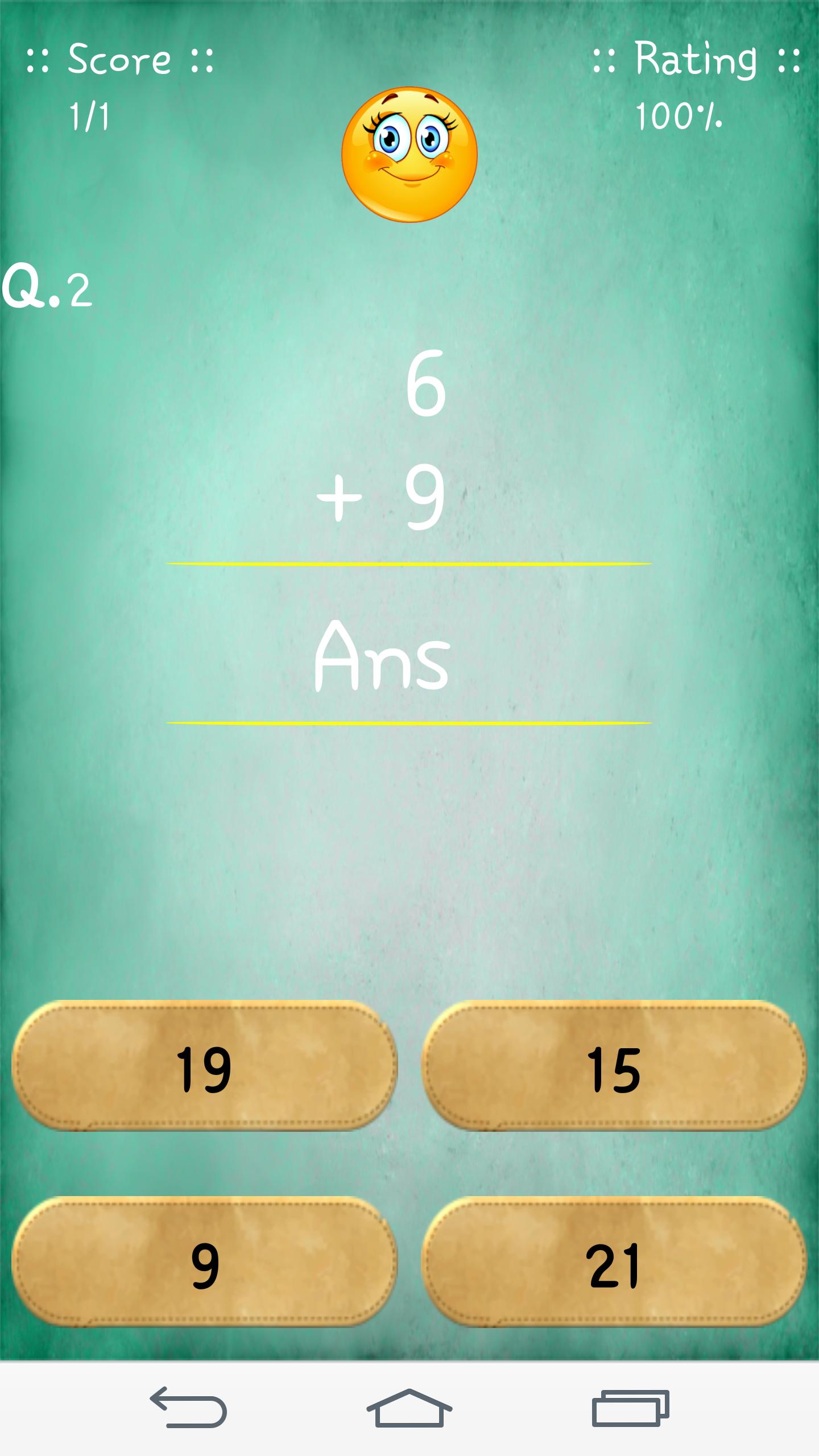This screenshot has width=819, height=1456.
Task: Open the recent apps view
Action: tap(630, 1408)
